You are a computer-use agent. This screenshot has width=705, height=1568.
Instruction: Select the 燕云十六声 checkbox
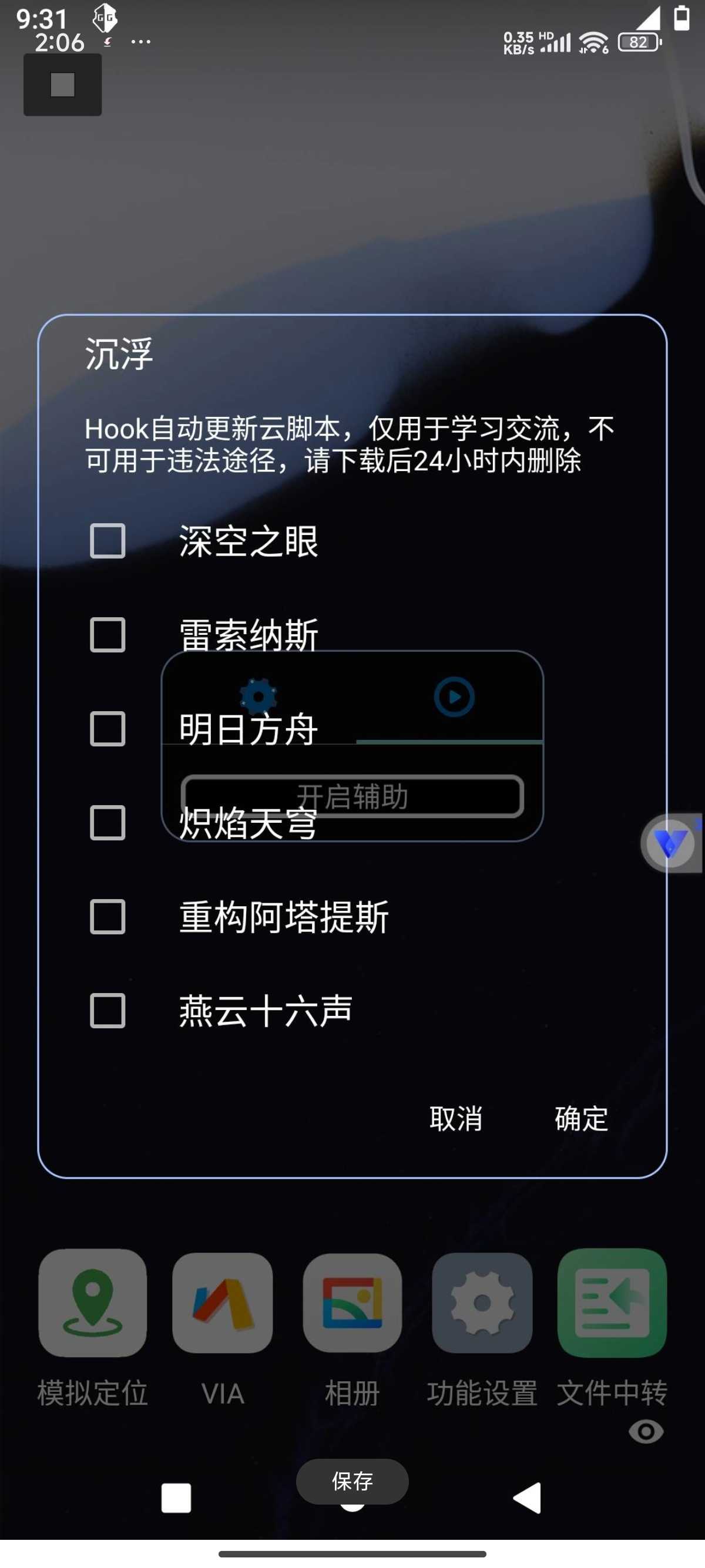[108, 1011]
